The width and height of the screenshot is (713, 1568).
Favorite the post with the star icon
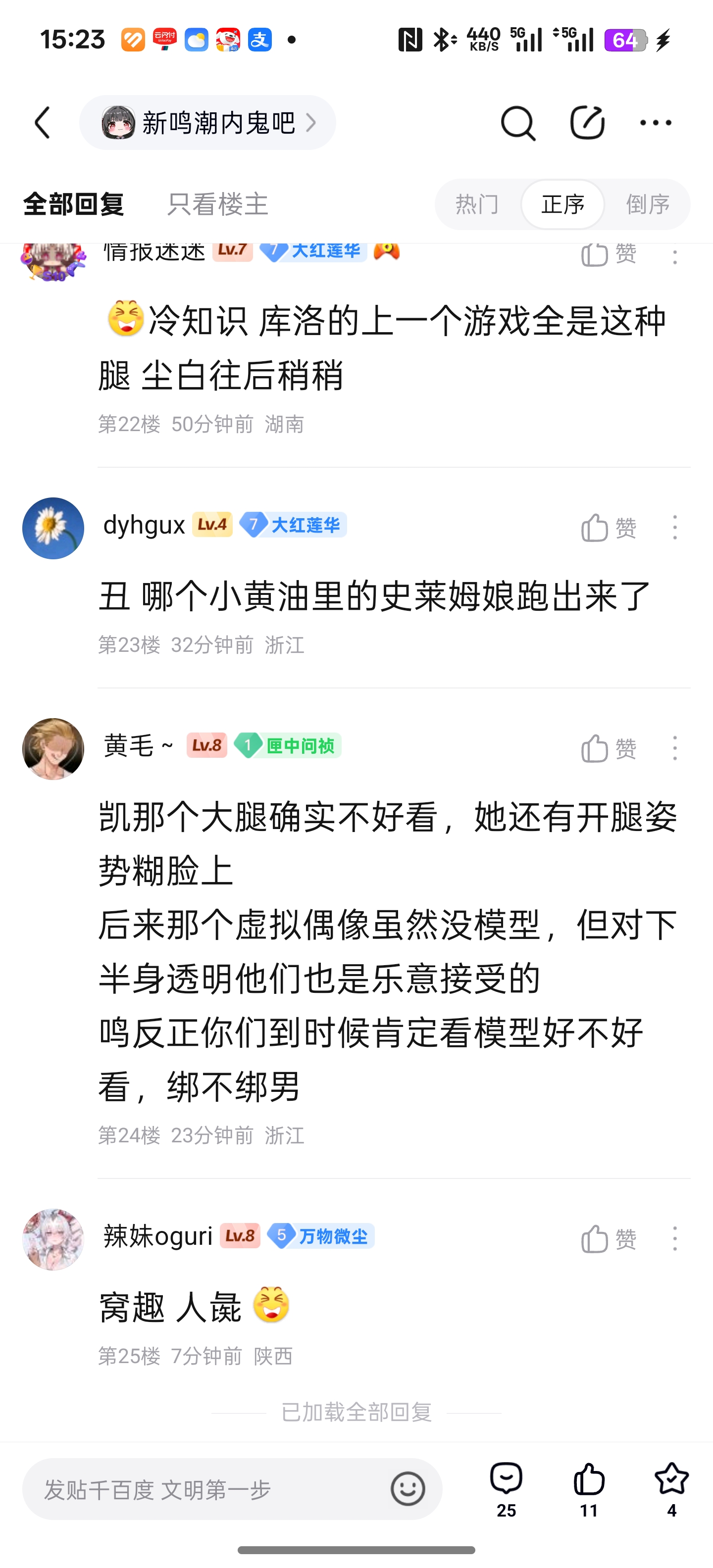[x=671, y=1488]
